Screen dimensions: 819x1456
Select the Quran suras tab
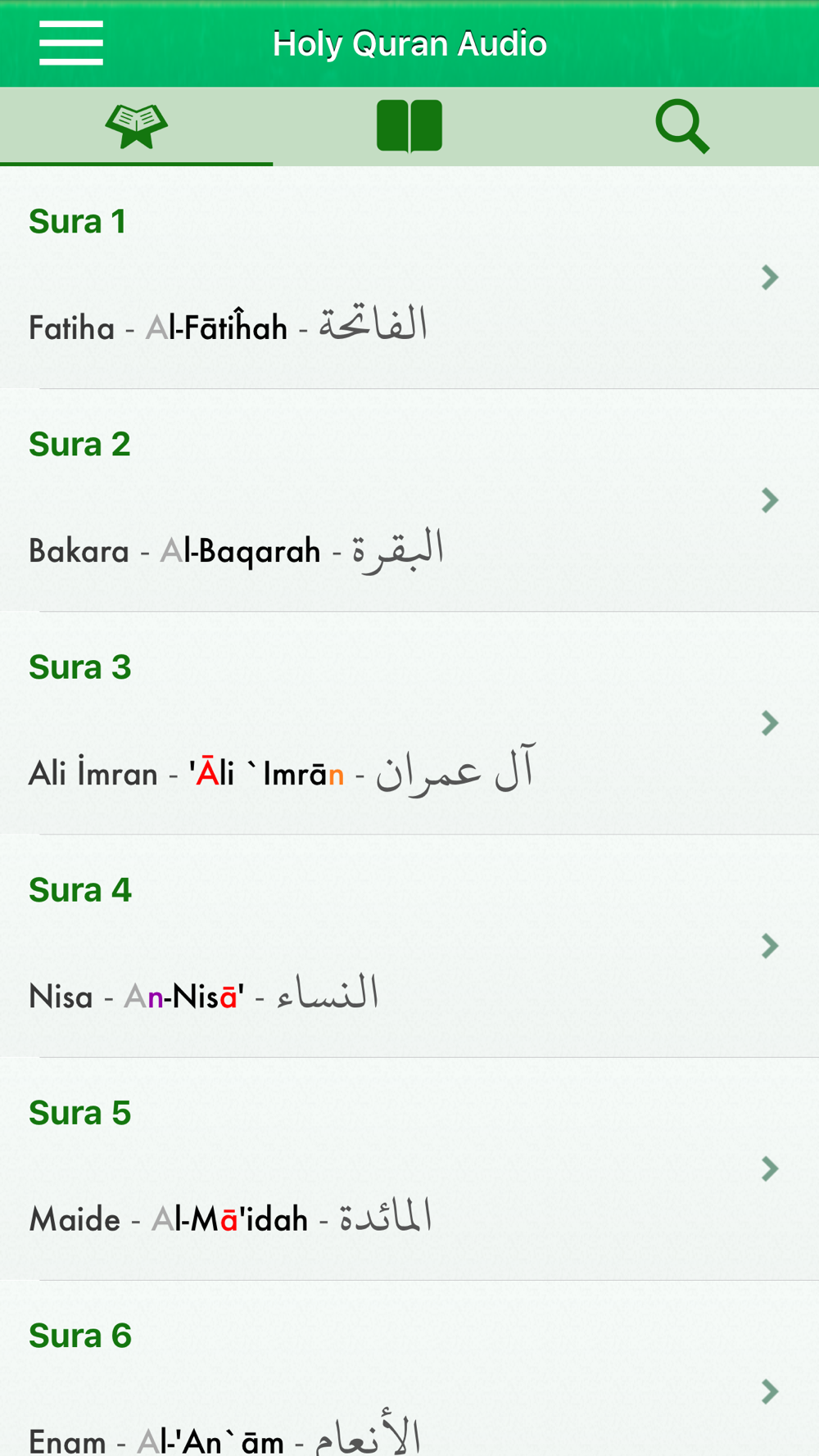(136, 126)
